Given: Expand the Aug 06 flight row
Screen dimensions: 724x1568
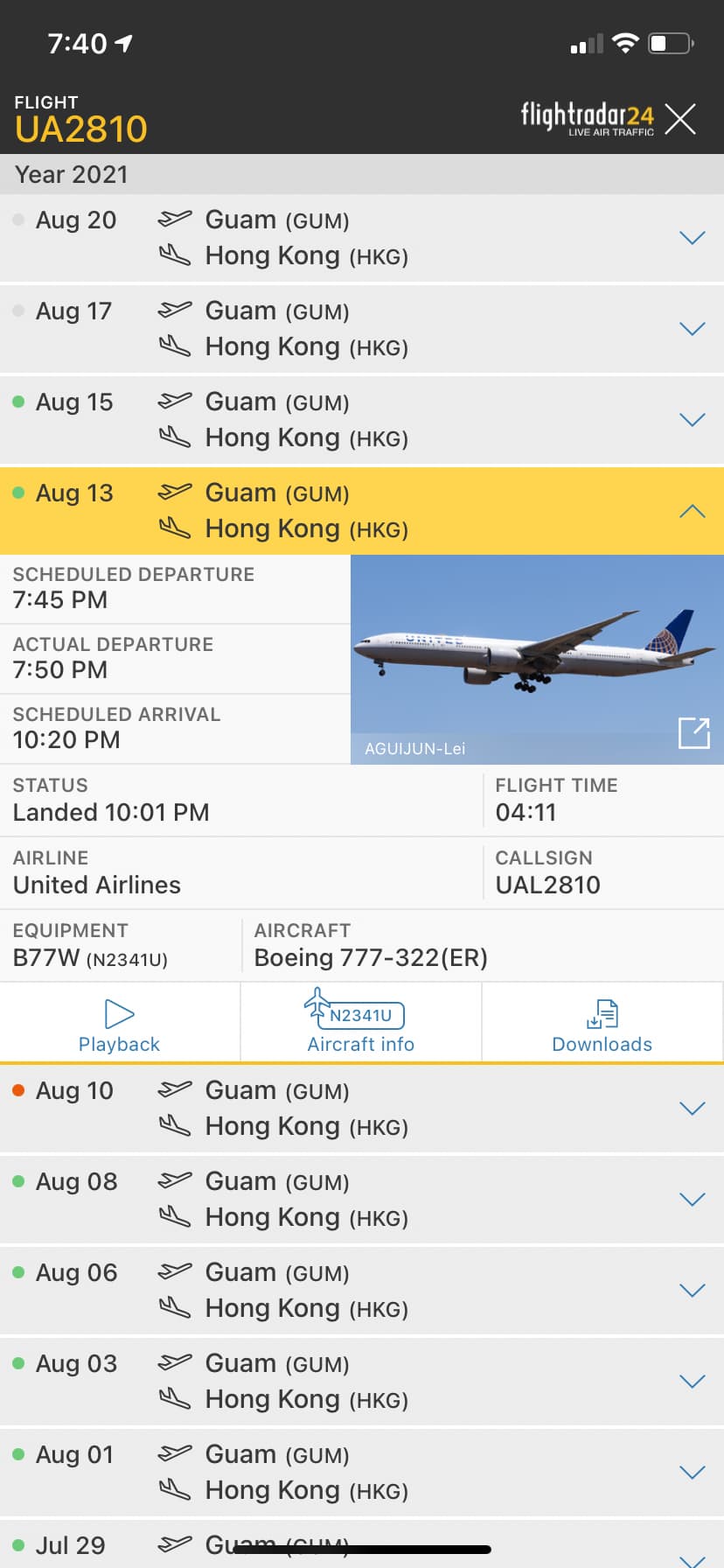Looking at the screenshot, I should (692, 1291).
